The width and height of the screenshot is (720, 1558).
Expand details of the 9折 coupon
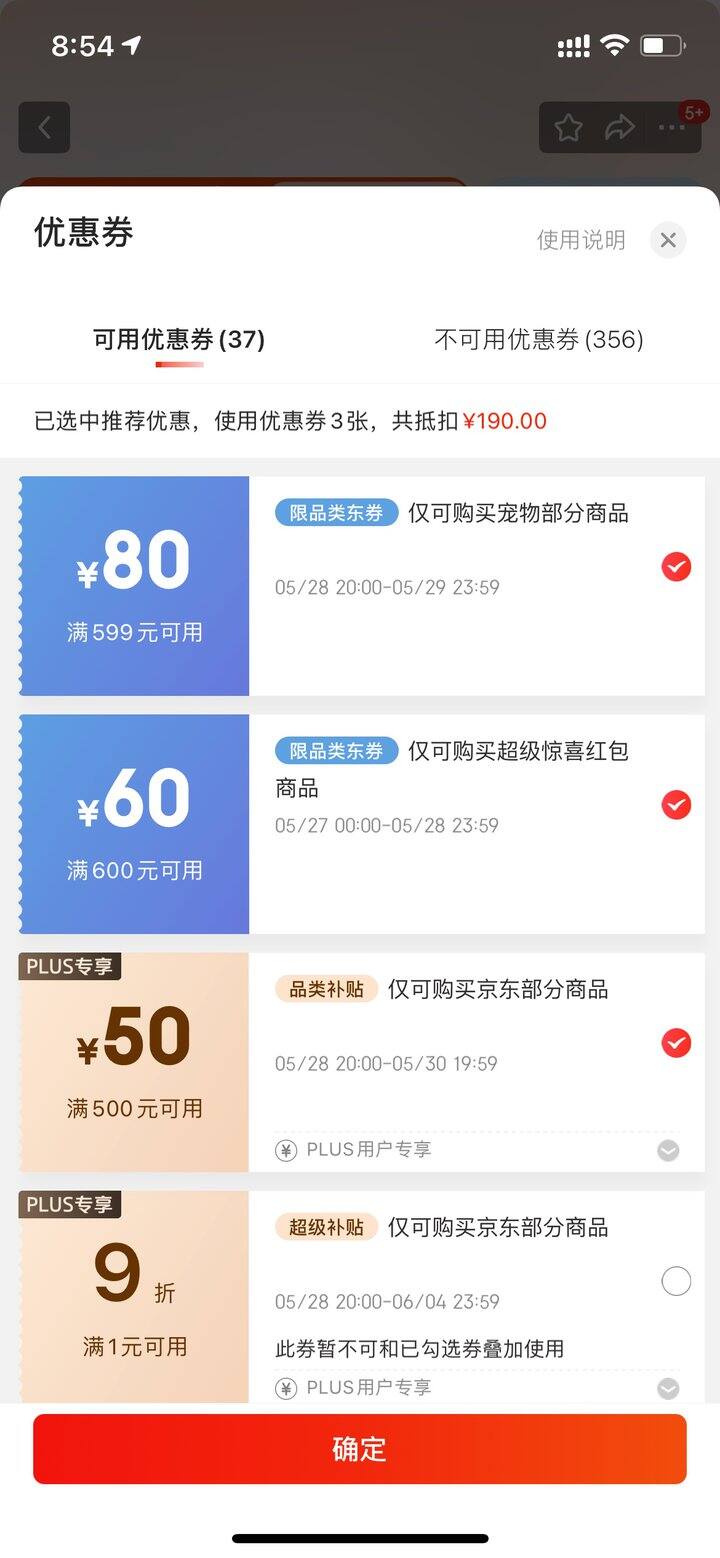(x=668, y=1389)
